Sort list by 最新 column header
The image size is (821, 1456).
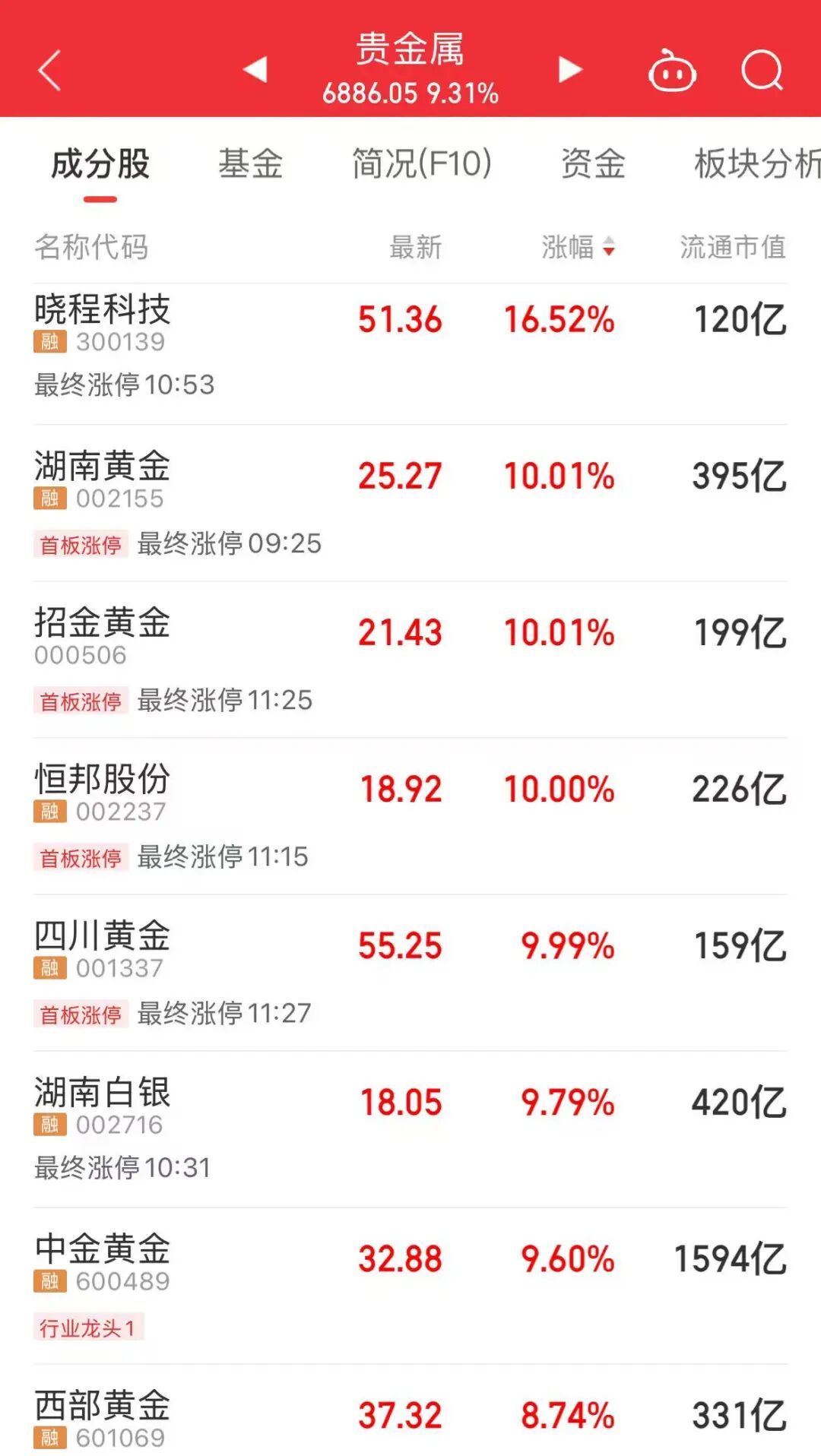click(414, 247)
